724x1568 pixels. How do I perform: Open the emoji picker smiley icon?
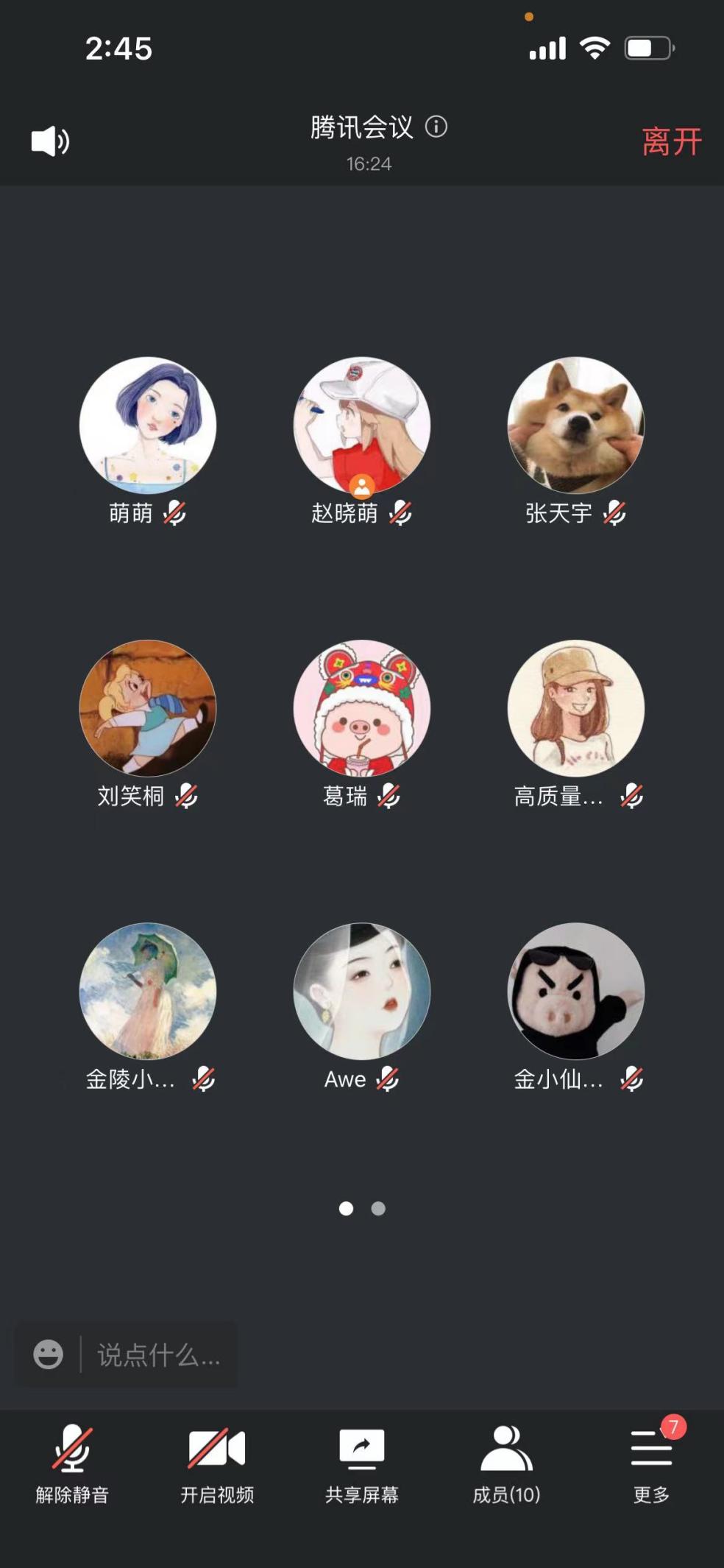[49, 1355]
